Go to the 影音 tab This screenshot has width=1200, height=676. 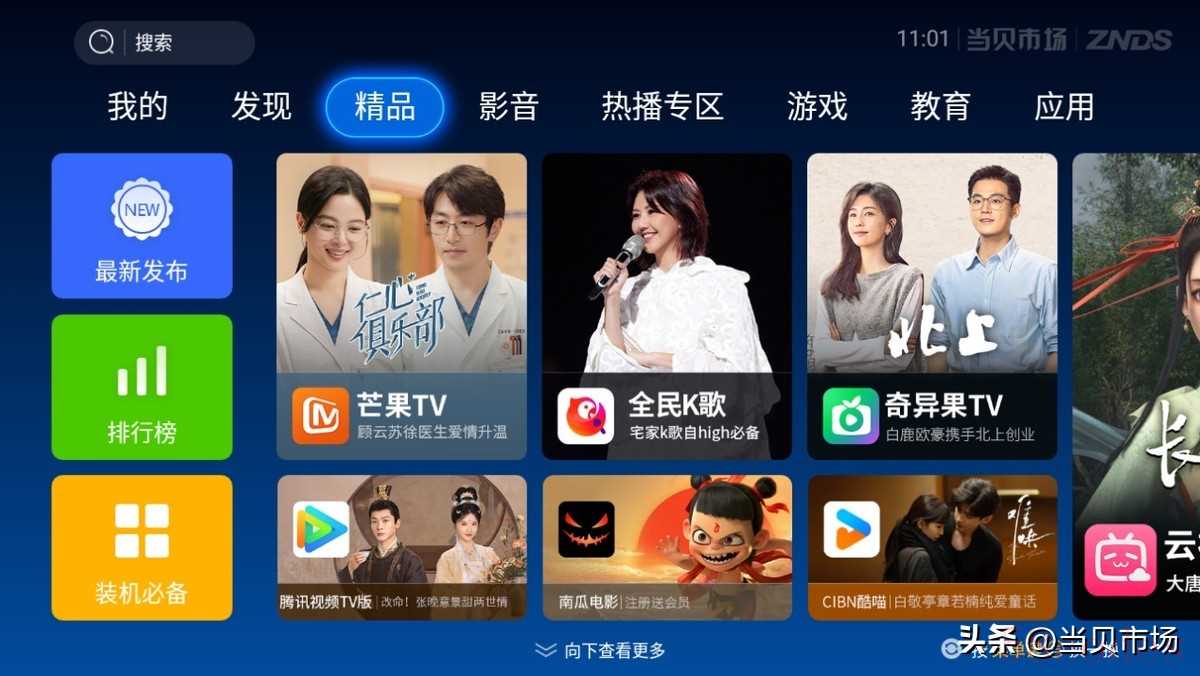(x=509, y=107)
